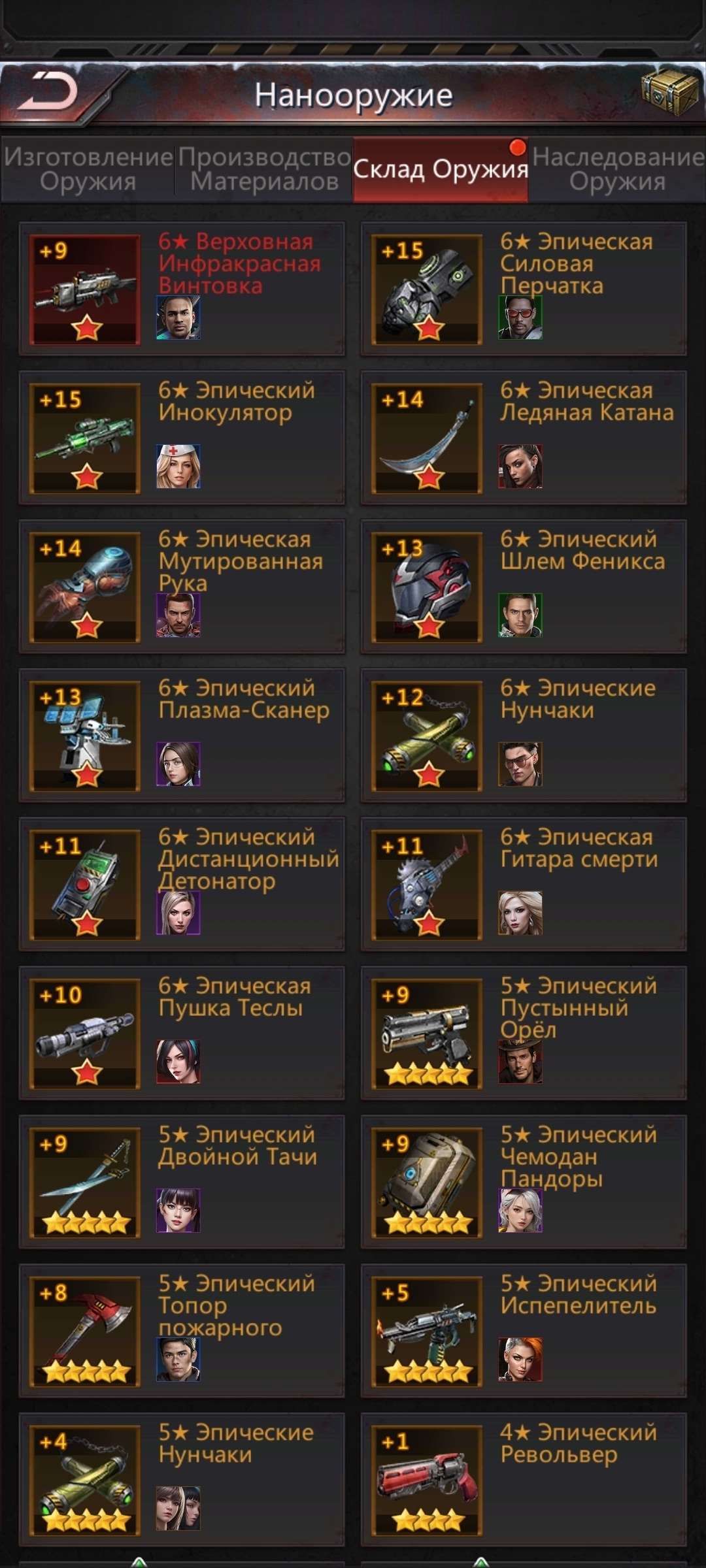Open the Эпическая Гитара смерти card
Image resolution: width=706 pixels, height=1568 pixels.
pyautogui.click(x=523, y=884)
